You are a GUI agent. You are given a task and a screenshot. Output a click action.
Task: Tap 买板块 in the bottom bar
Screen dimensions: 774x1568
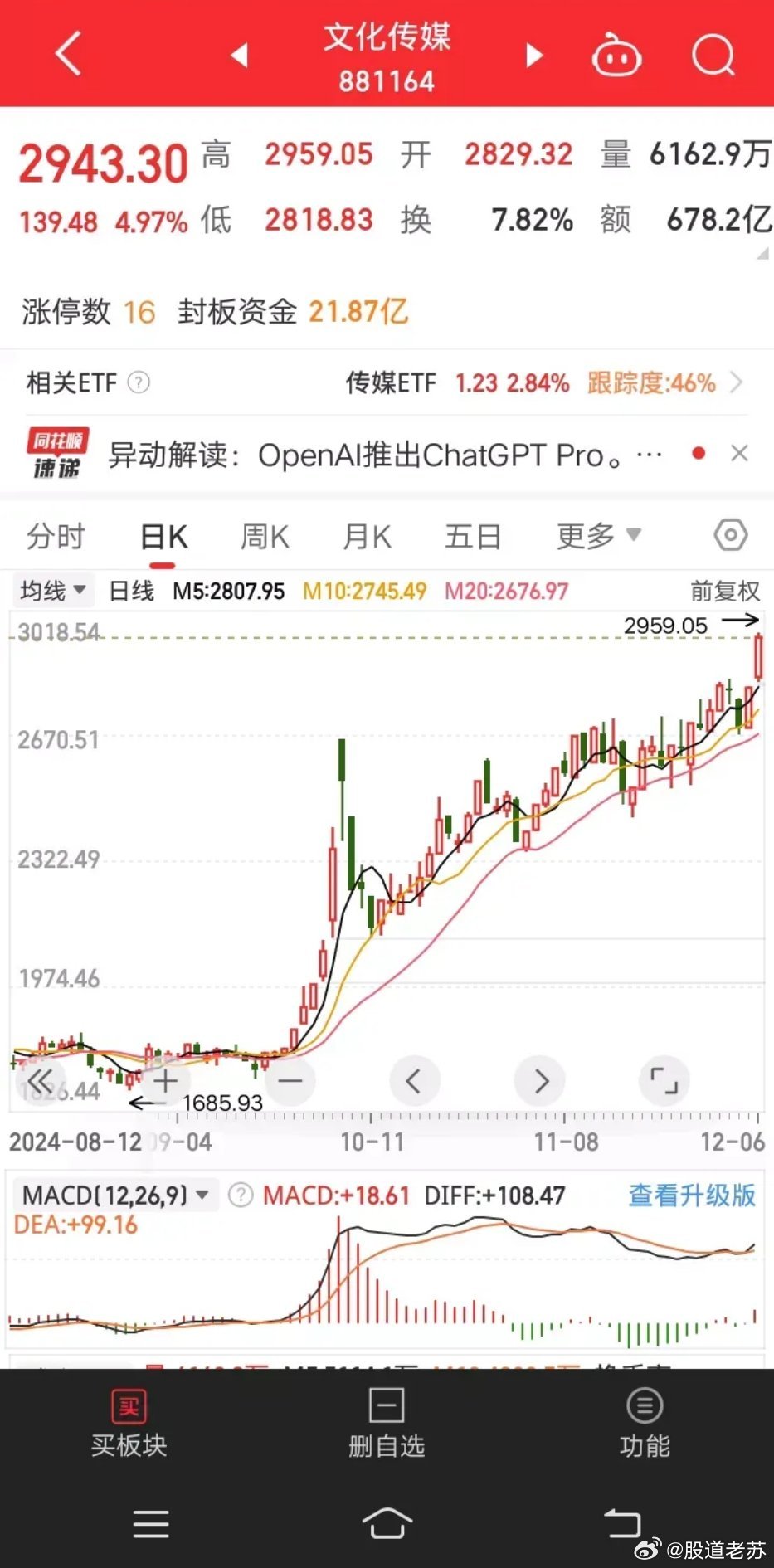tap(129, 1424)
